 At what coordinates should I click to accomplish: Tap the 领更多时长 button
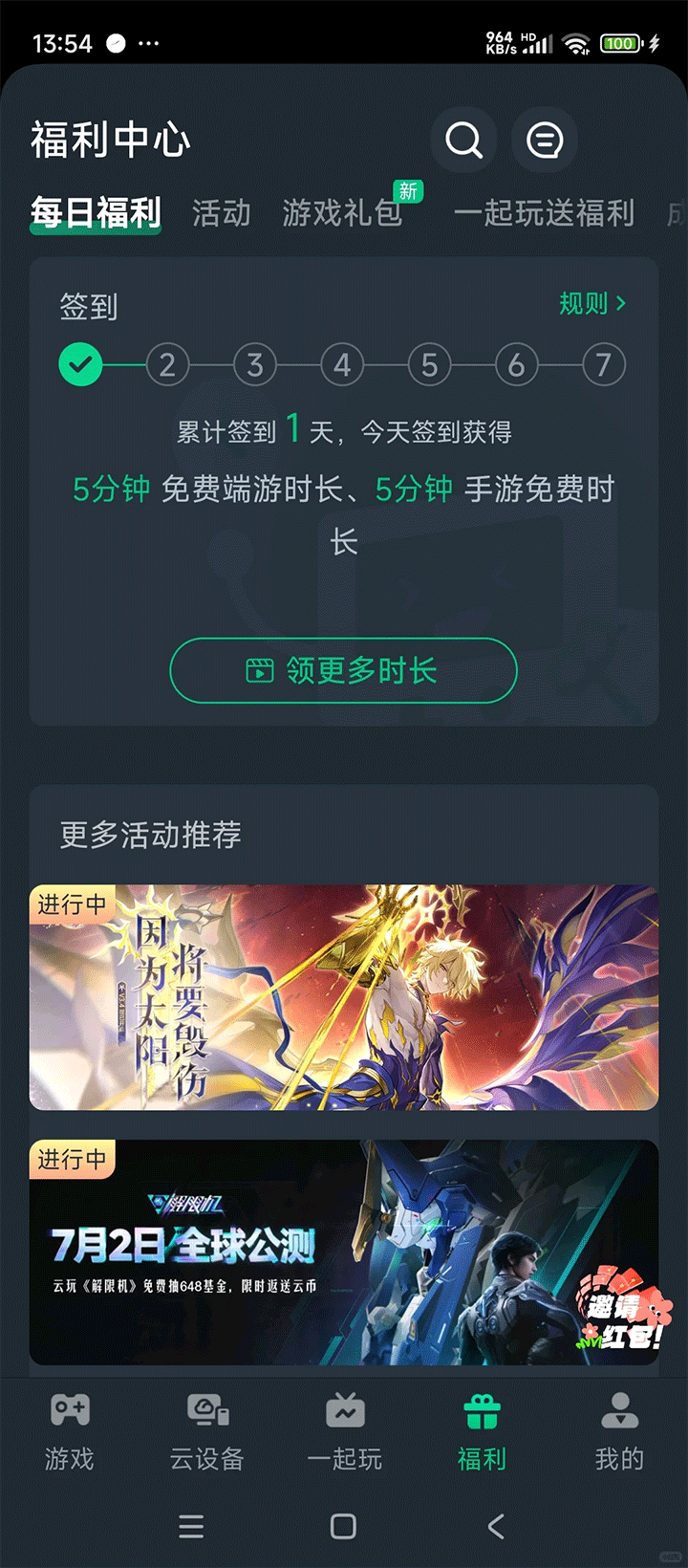343,670
